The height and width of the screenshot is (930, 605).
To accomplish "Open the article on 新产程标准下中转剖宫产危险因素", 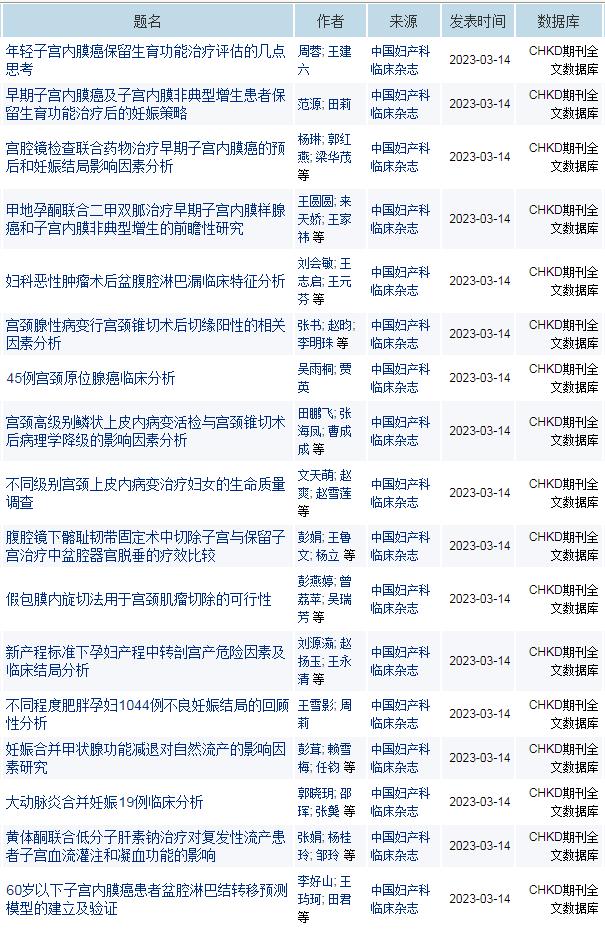I will (146, 660).
